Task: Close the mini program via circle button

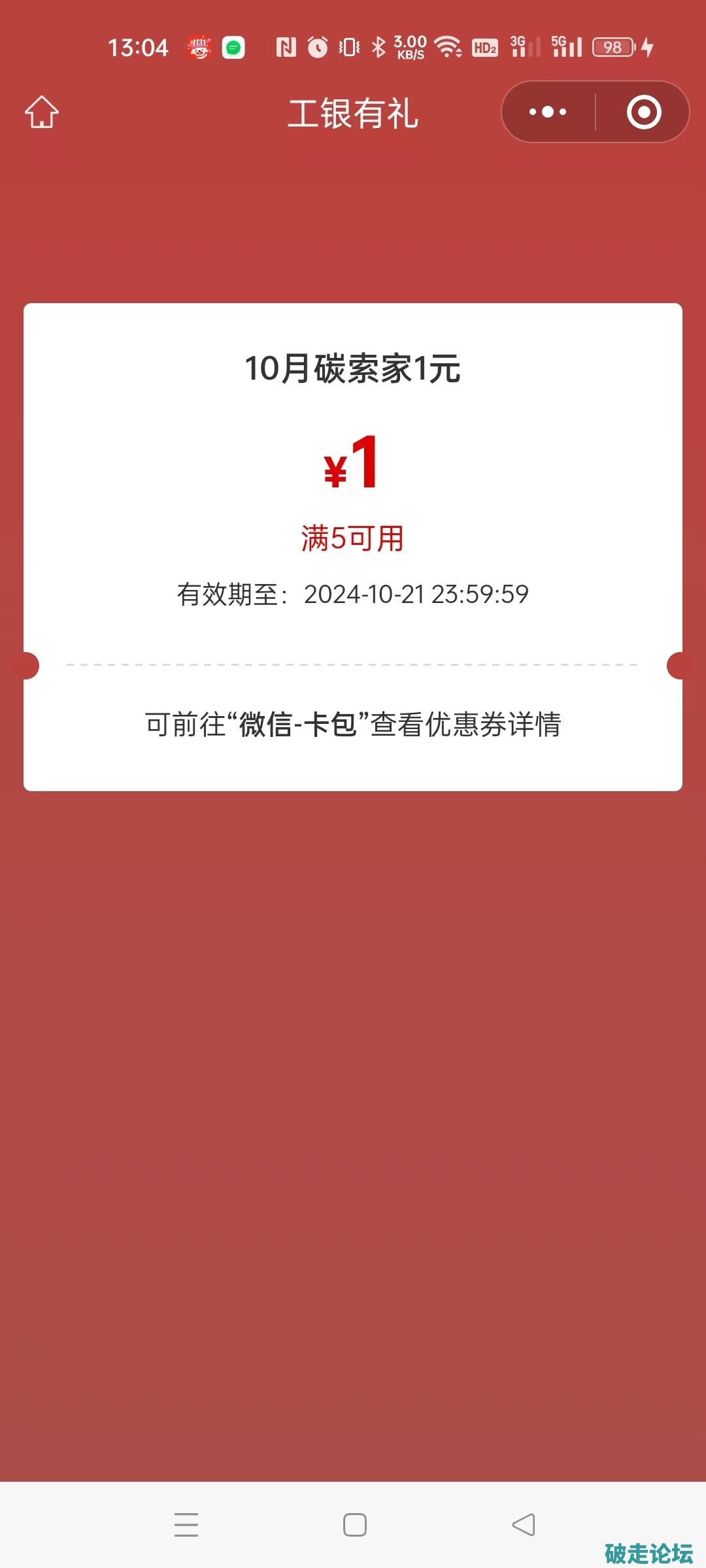Action: 644,112
